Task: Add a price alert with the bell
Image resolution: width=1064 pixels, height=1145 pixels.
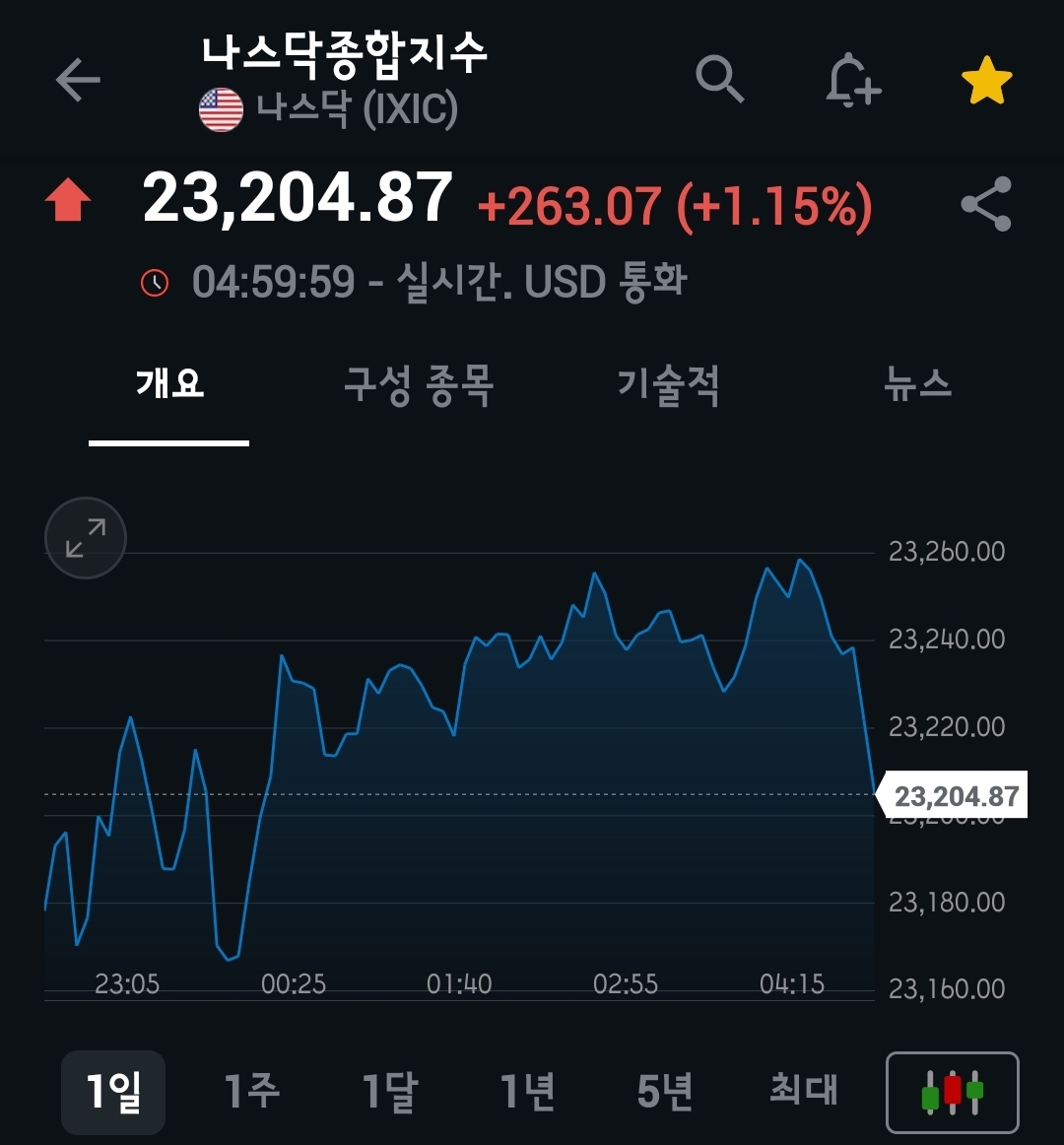Action: tap(852, 80)
